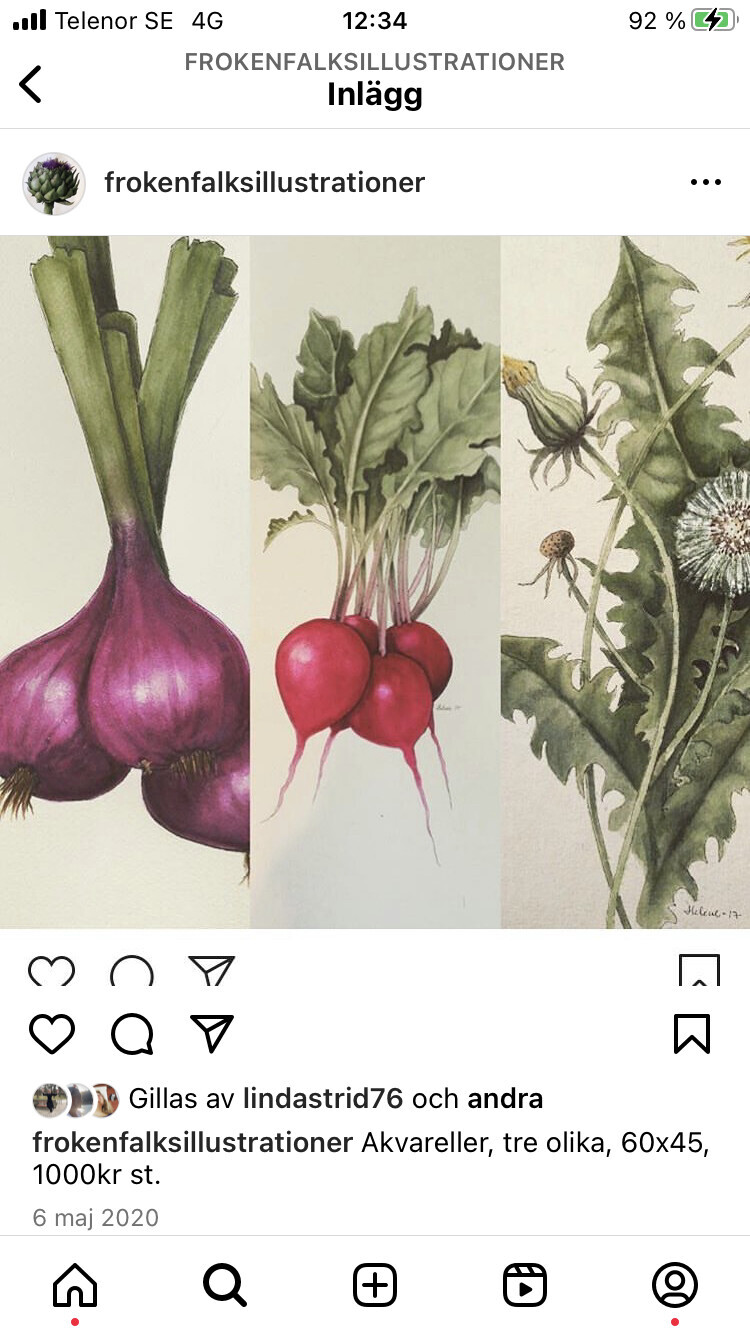Switch to the Search tab
The image size is (750, 1334).
click(225, 1284)
